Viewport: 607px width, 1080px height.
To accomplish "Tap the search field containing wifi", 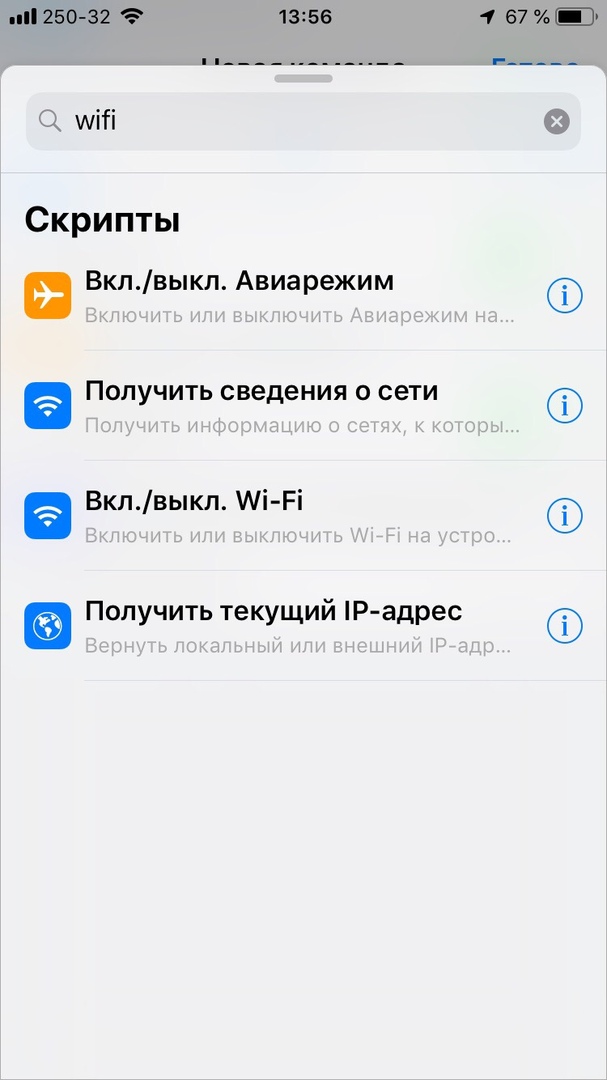I will (x=303, y=121).
